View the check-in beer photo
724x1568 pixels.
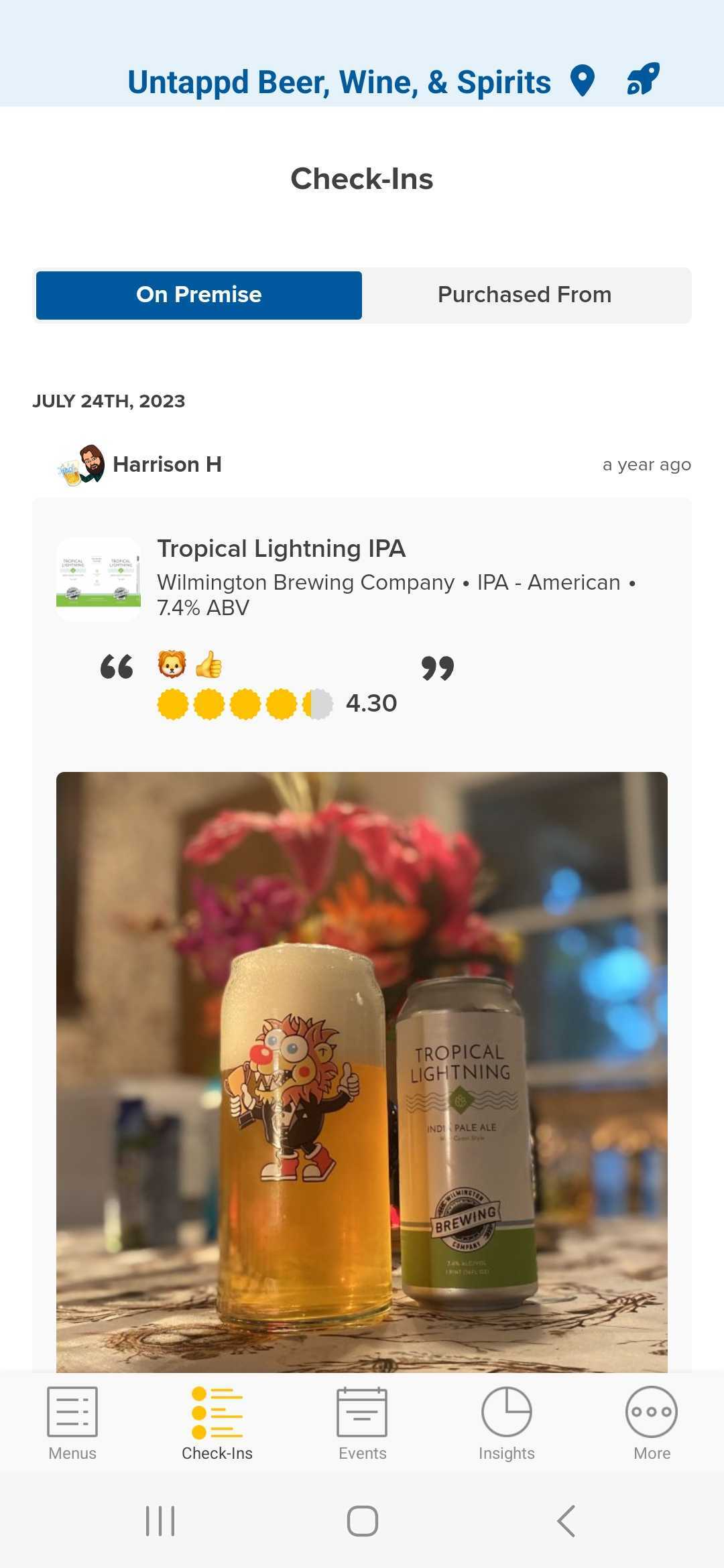(362, 1072)
